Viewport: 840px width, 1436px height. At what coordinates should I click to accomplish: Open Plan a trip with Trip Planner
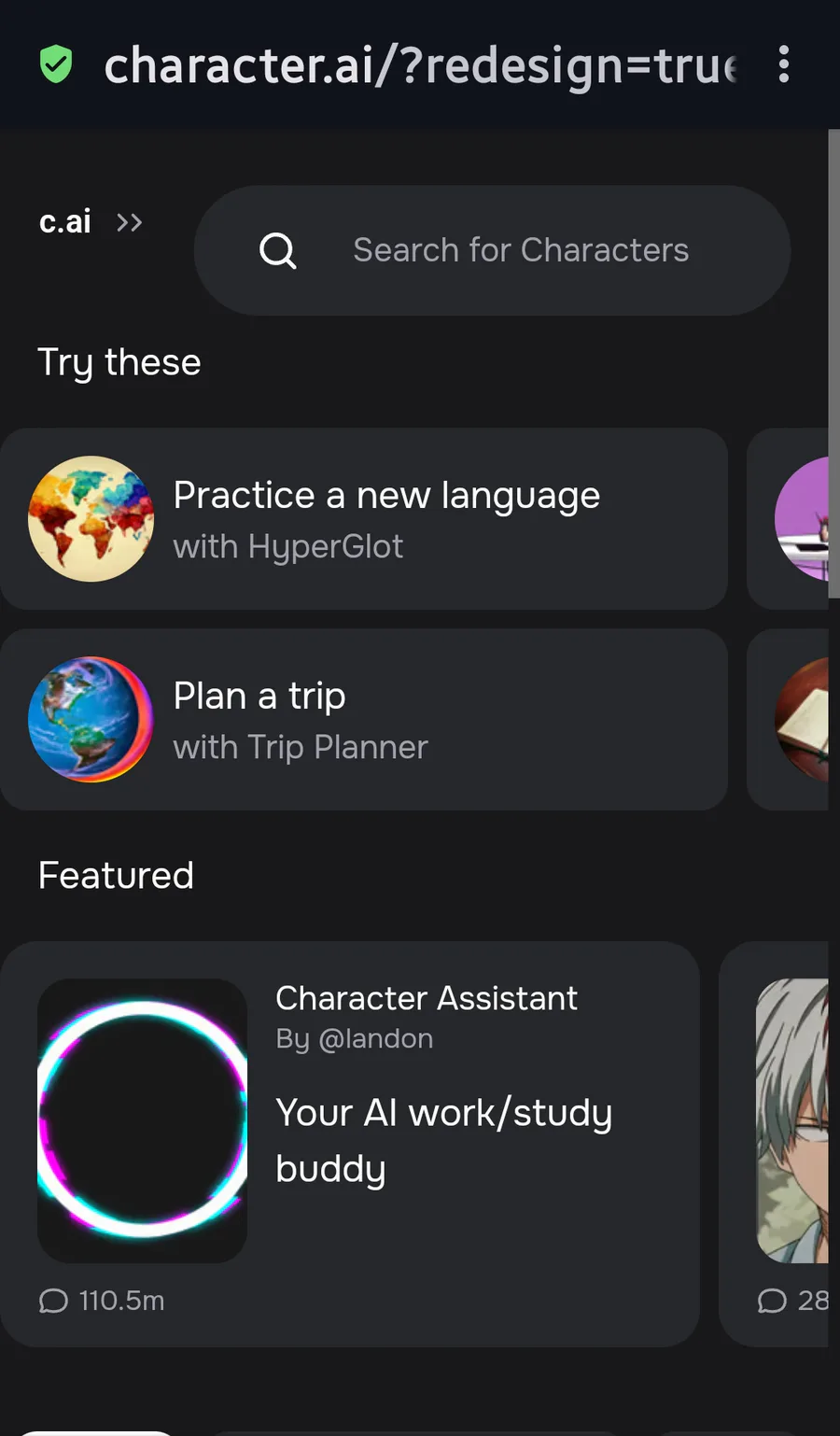point(364,719)
